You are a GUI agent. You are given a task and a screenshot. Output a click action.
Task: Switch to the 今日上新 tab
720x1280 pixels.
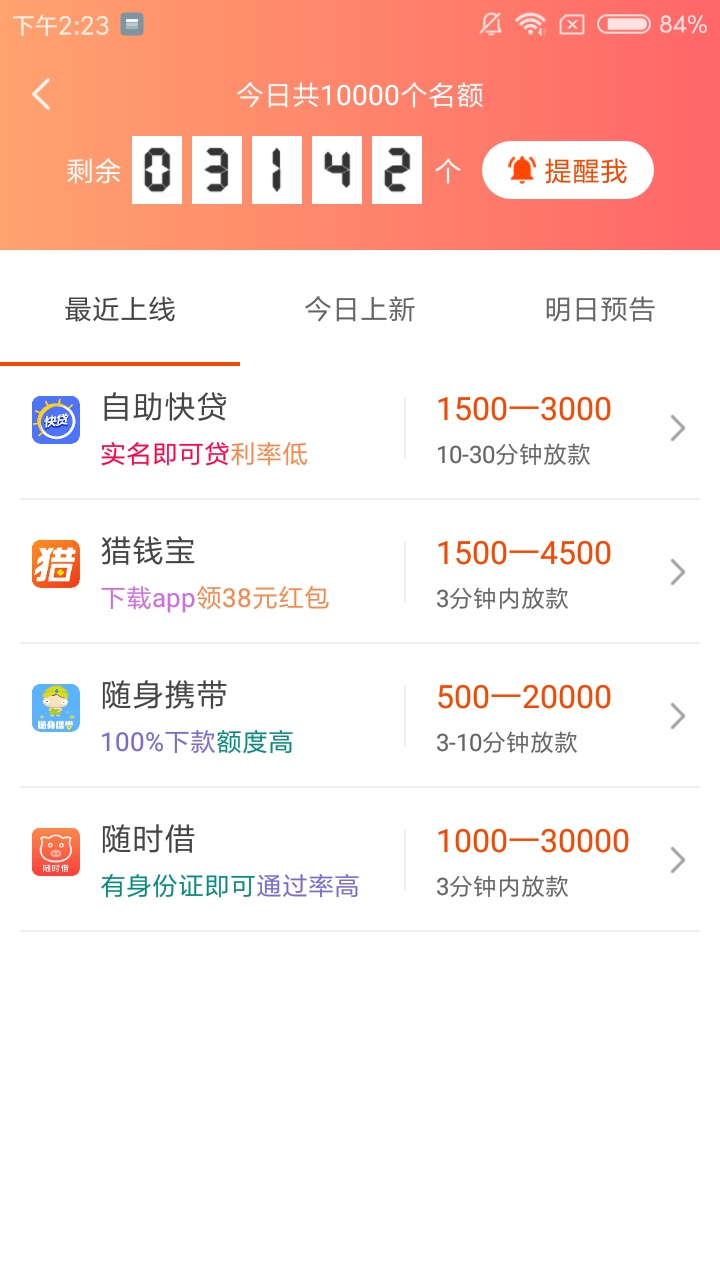360,310
